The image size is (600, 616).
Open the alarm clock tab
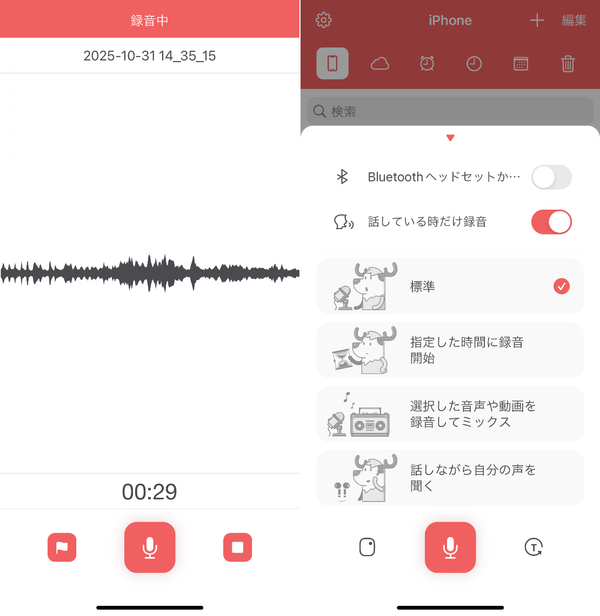click(x=427, y=64)
